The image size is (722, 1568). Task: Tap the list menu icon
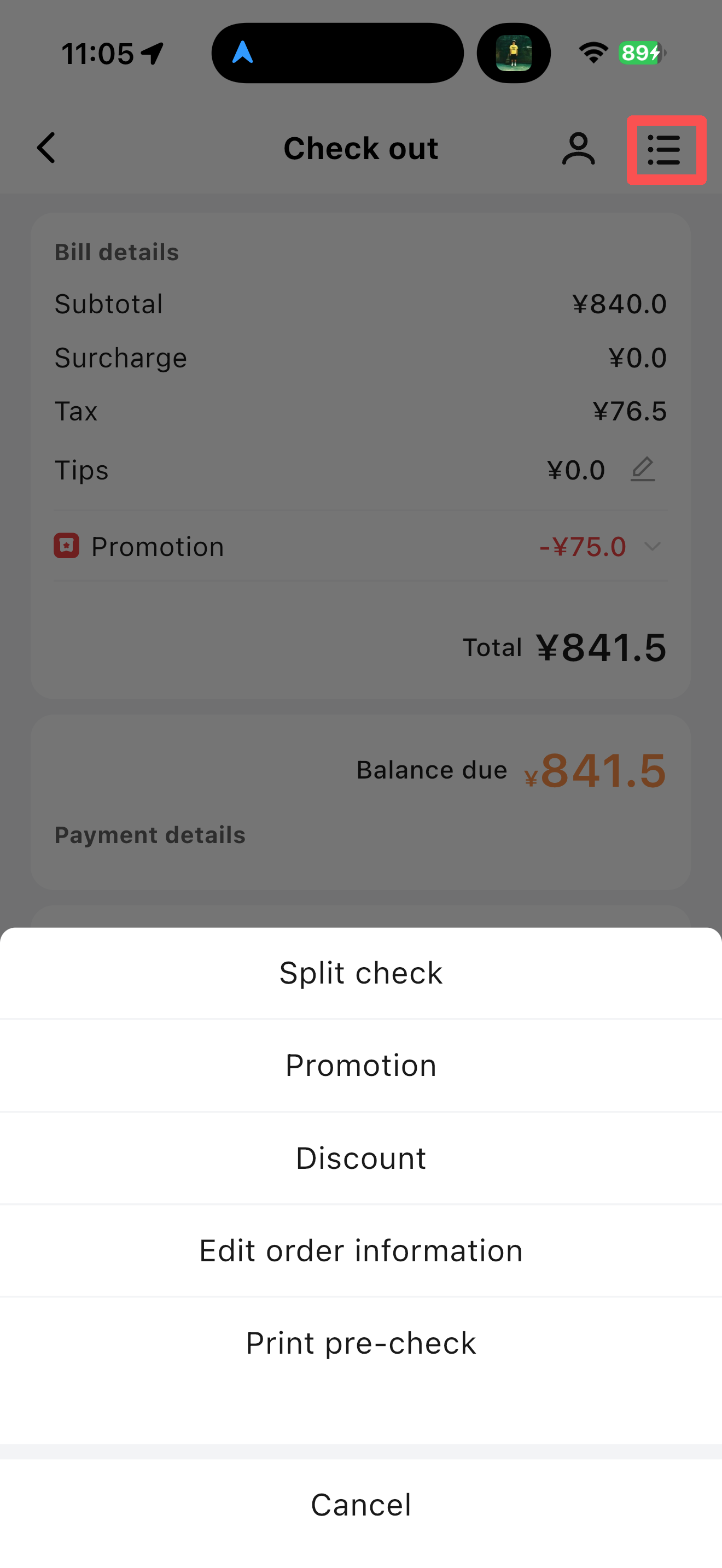click(665, 150)
